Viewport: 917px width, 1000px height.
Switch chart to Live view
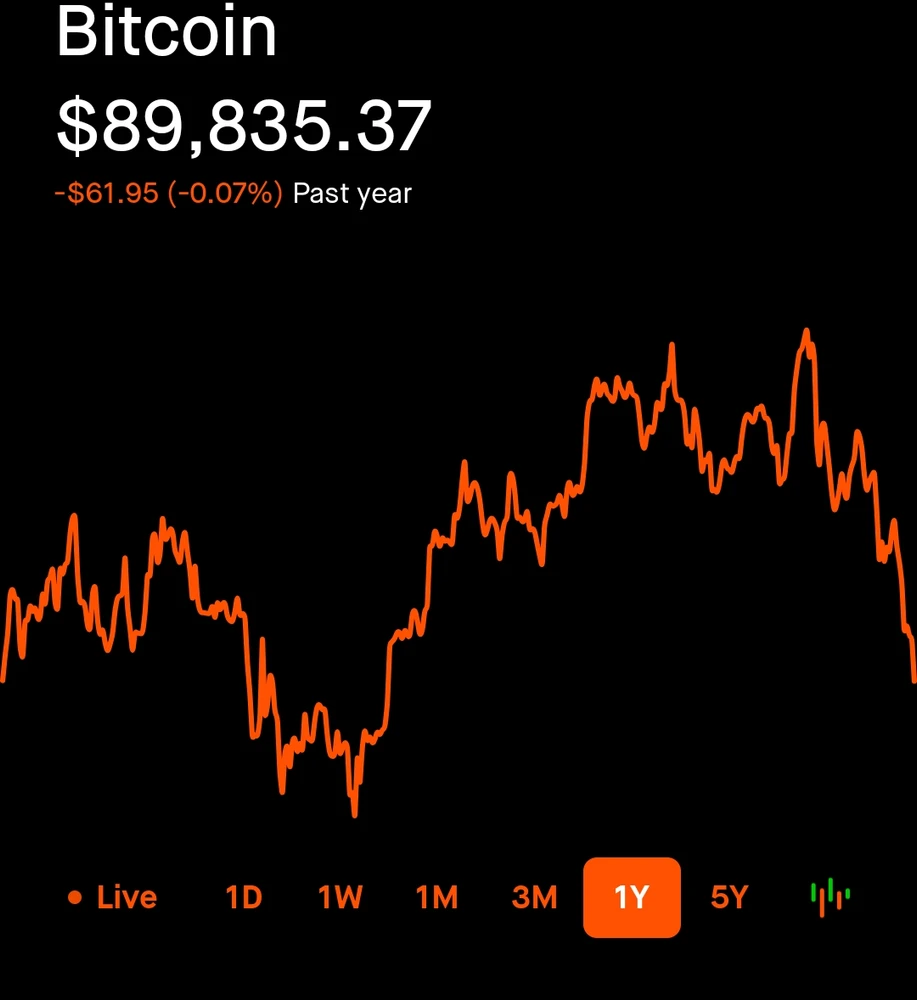pyautogui.click(x=113, y=897)
